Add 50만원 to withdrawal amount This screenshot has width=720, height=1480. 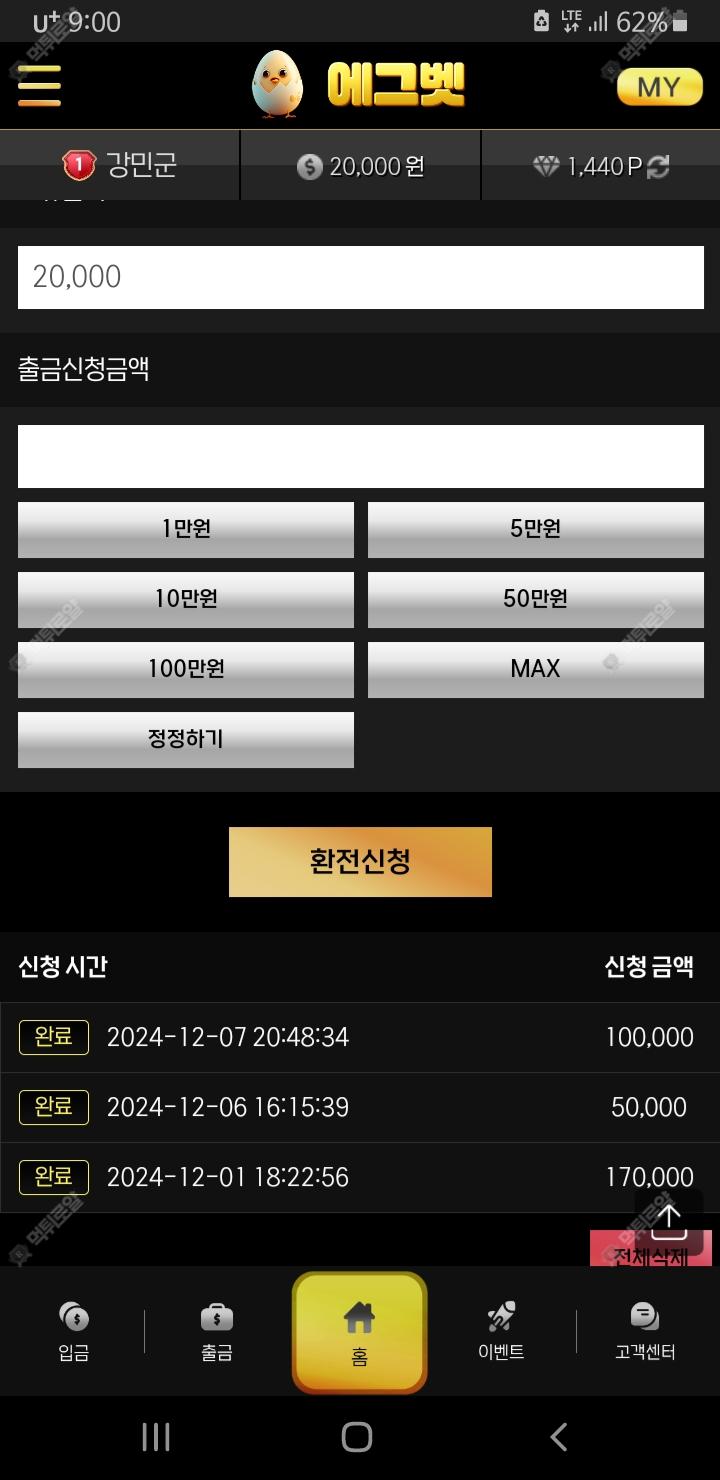click(535, 599)
